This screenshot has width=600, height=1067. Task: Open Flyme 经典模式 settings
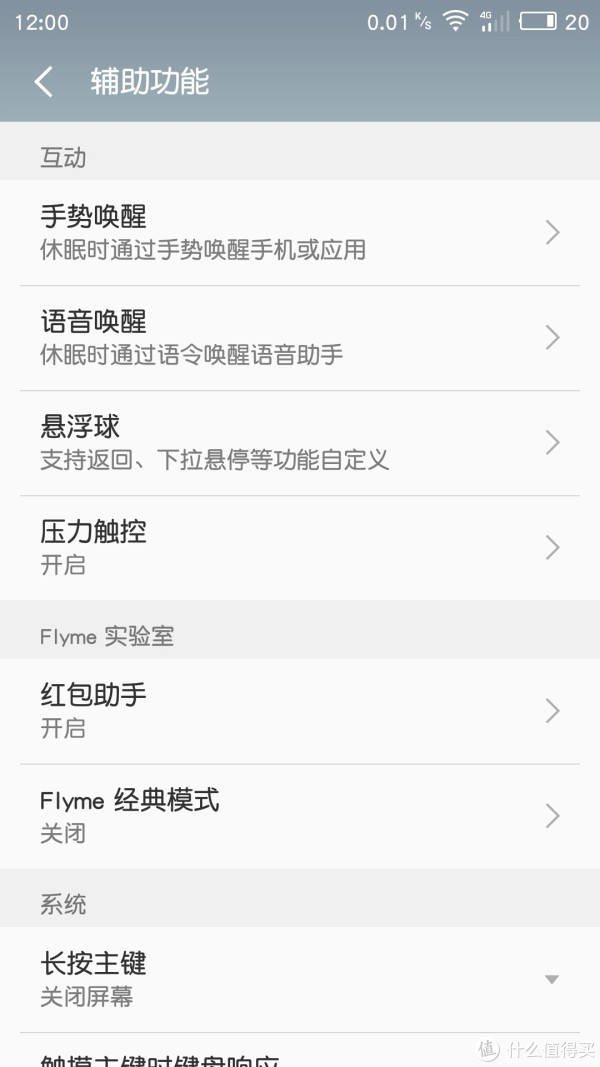299,815
